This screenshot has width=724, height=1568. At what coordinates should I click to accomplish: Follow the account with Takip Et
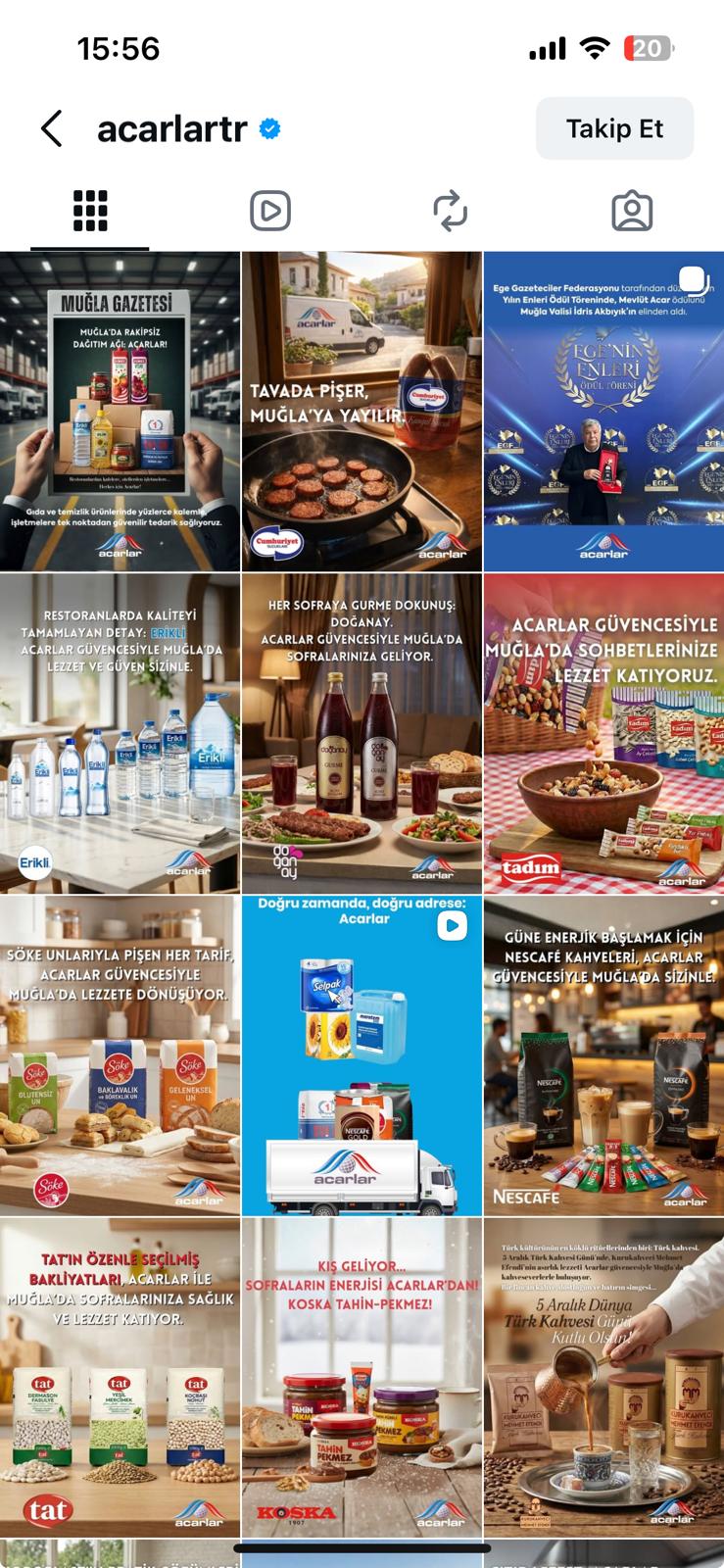point(614,128)
